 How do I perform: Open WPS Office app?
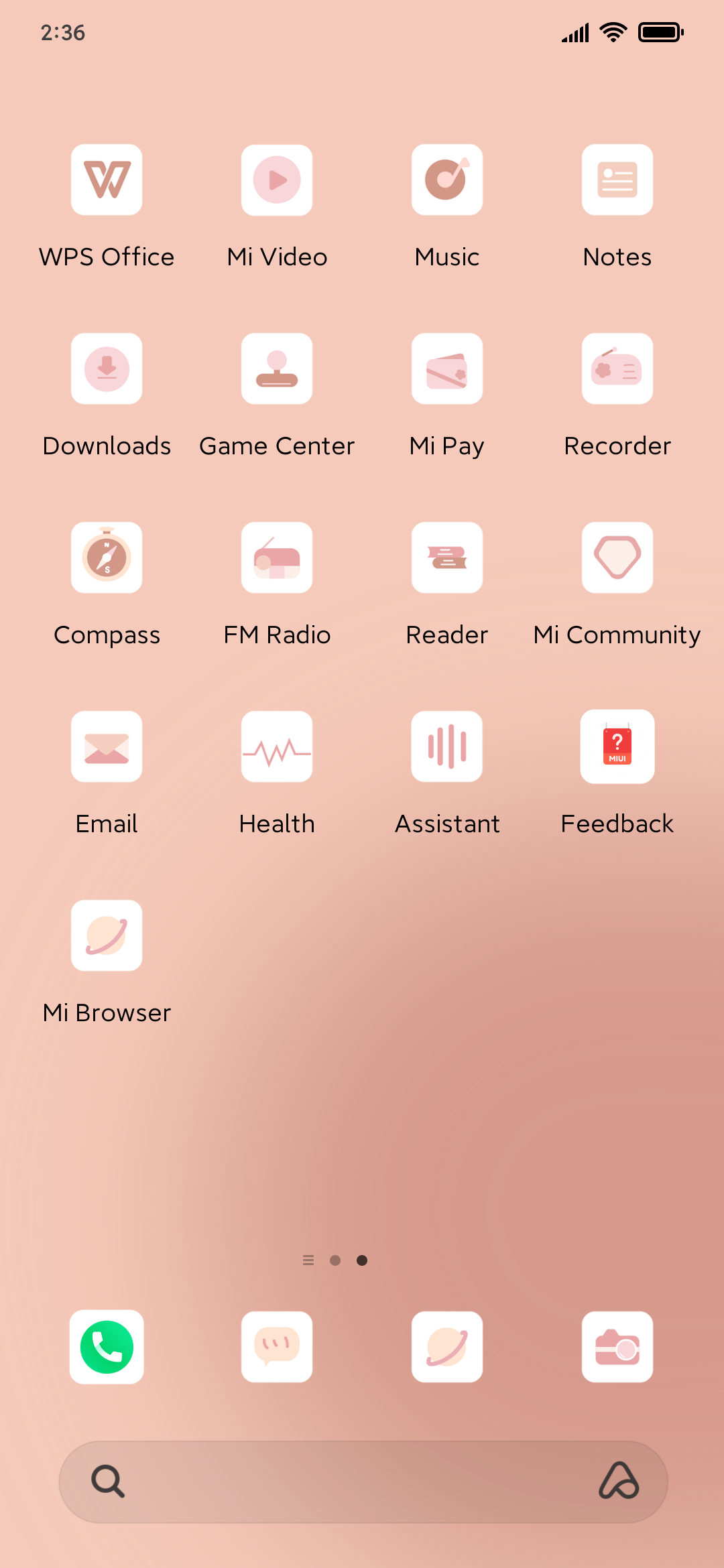[x=107, y=180]
